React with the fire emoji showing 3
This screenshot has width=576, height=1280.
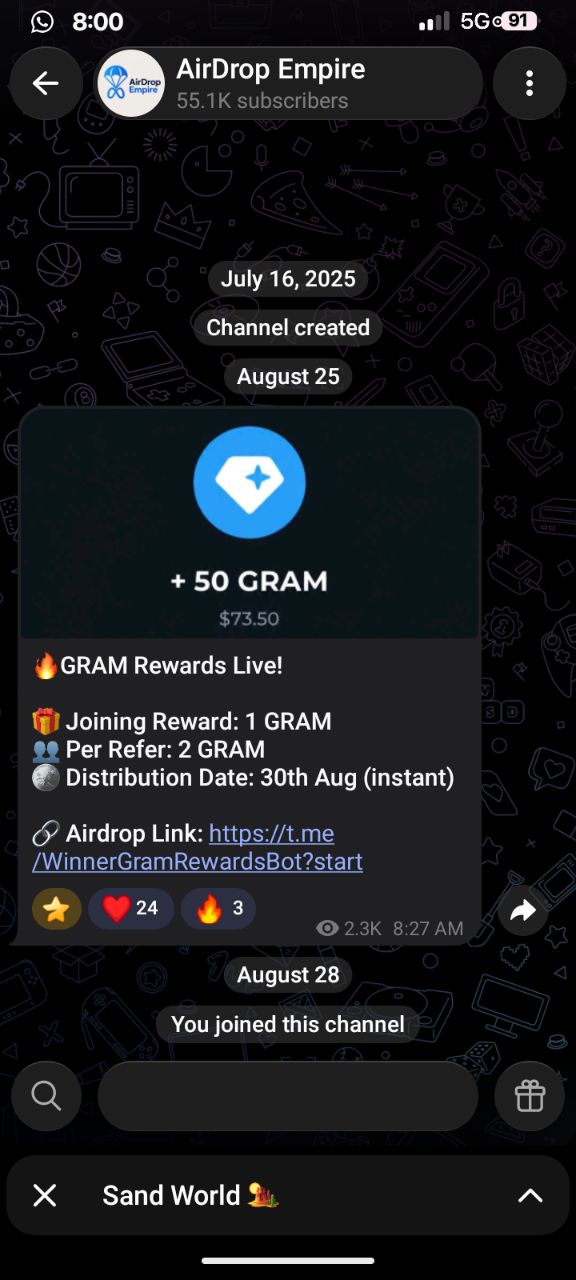[218, 909]
